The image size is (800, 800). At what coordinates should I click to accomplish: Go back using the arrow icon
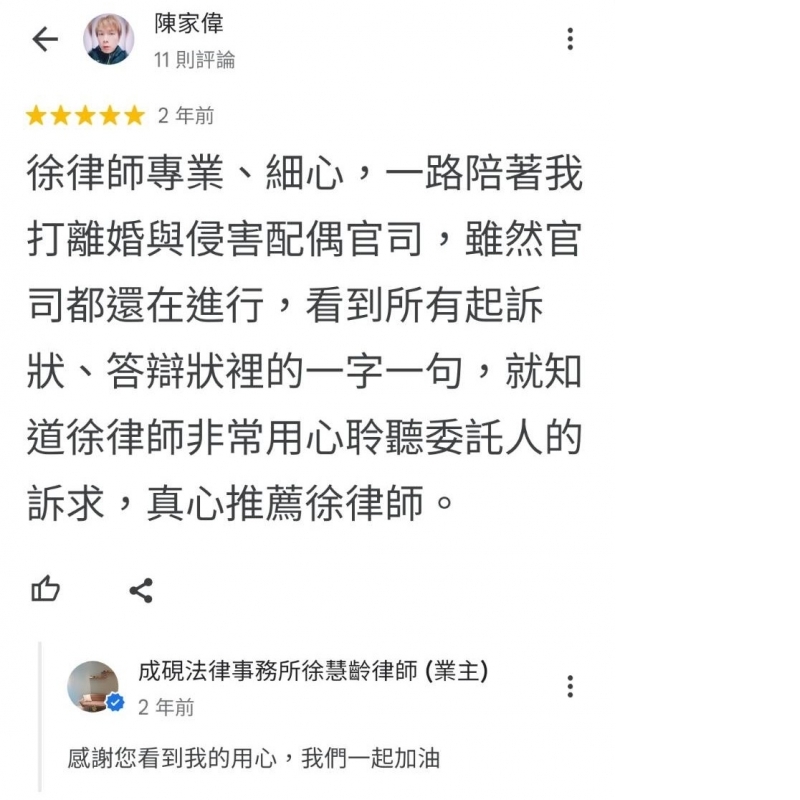[45, 39]
